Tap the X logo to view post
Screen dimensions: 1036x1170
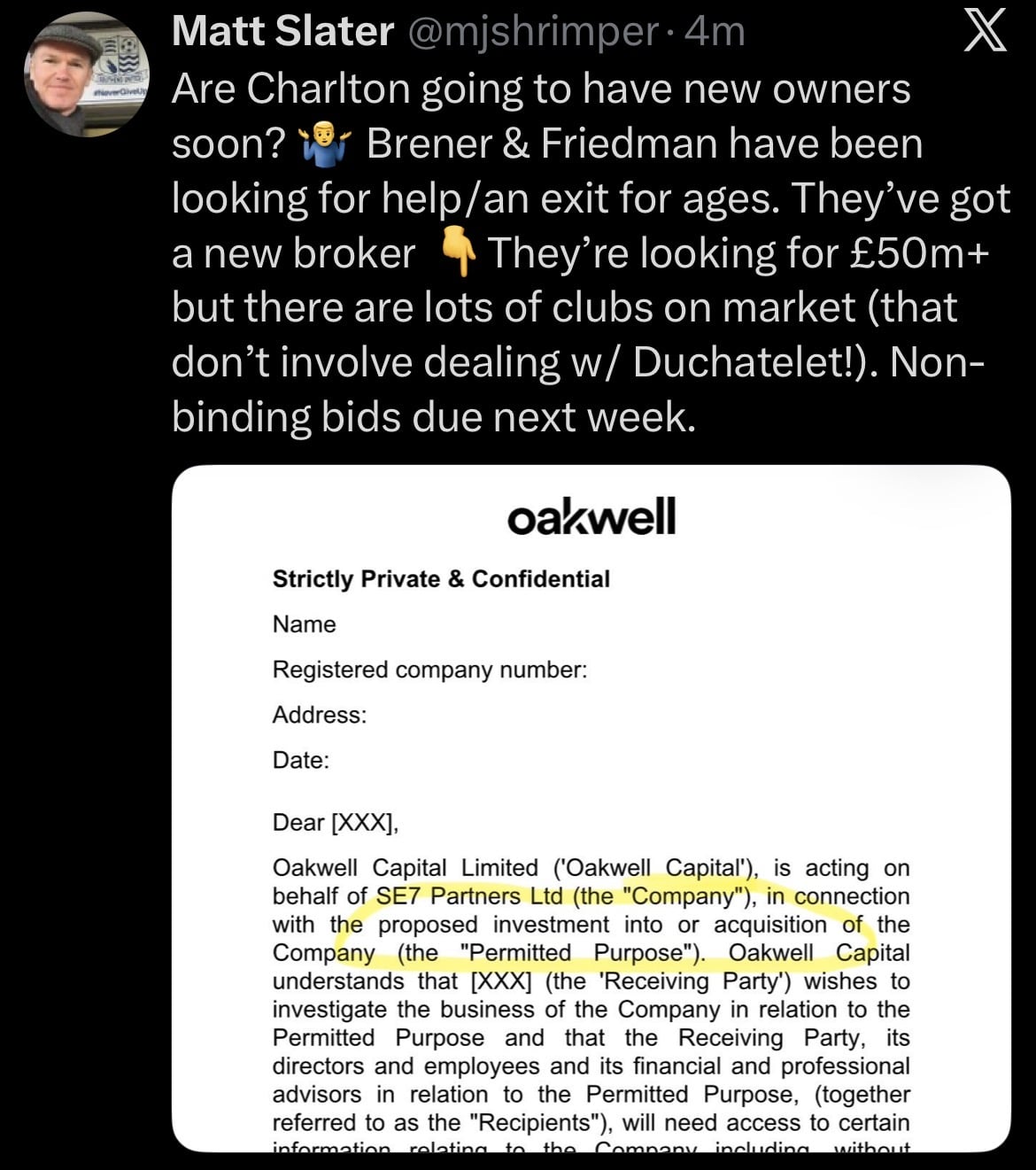pyautogui.click(x=983, y=32)
